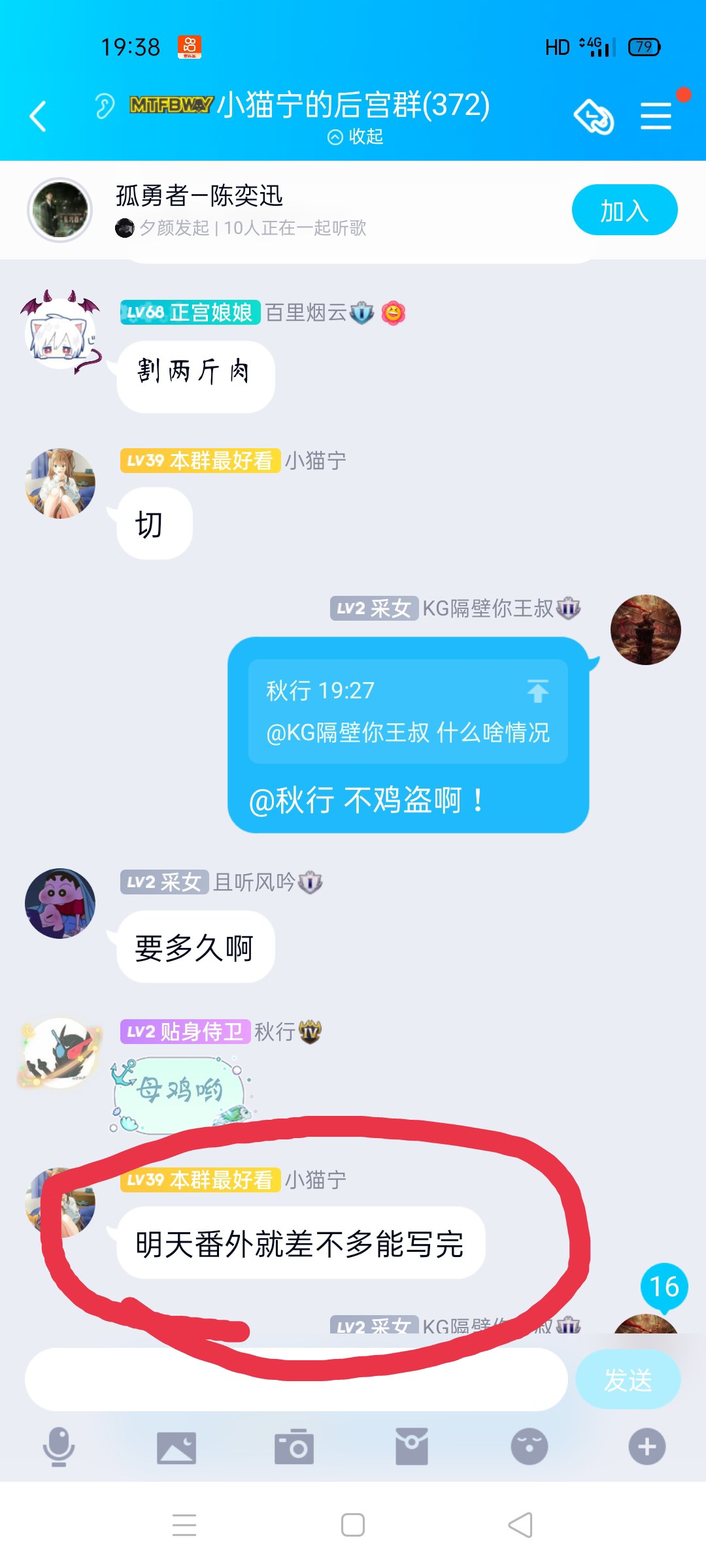The width and height of the screenshot is (706, 1568).
Task: Open the ear listening-mode icon
Action: (105, 106)
